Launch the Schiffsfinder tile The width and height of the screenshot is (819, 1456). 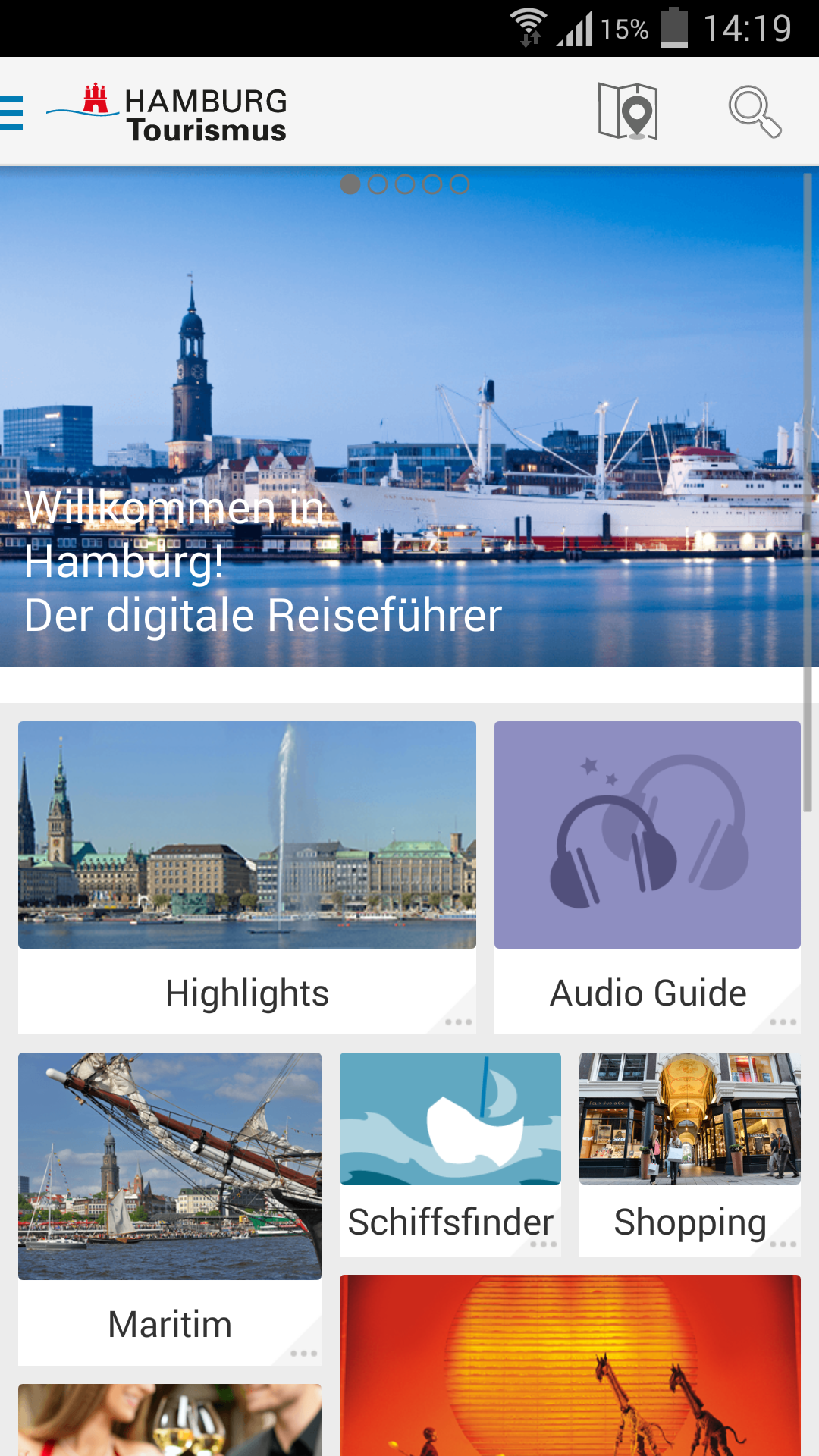pos(450,1153)
